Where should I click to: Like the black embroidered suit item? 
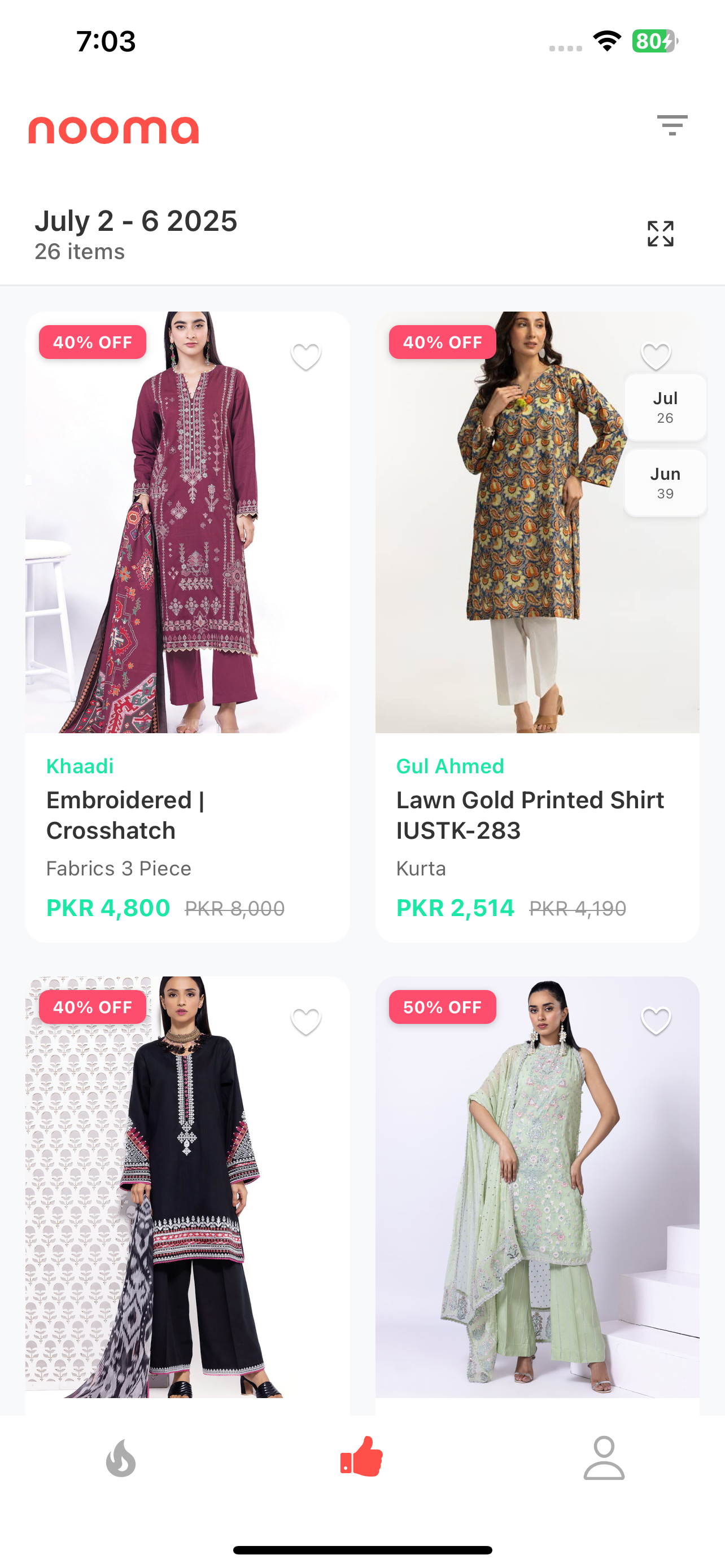click(305, 1022)
